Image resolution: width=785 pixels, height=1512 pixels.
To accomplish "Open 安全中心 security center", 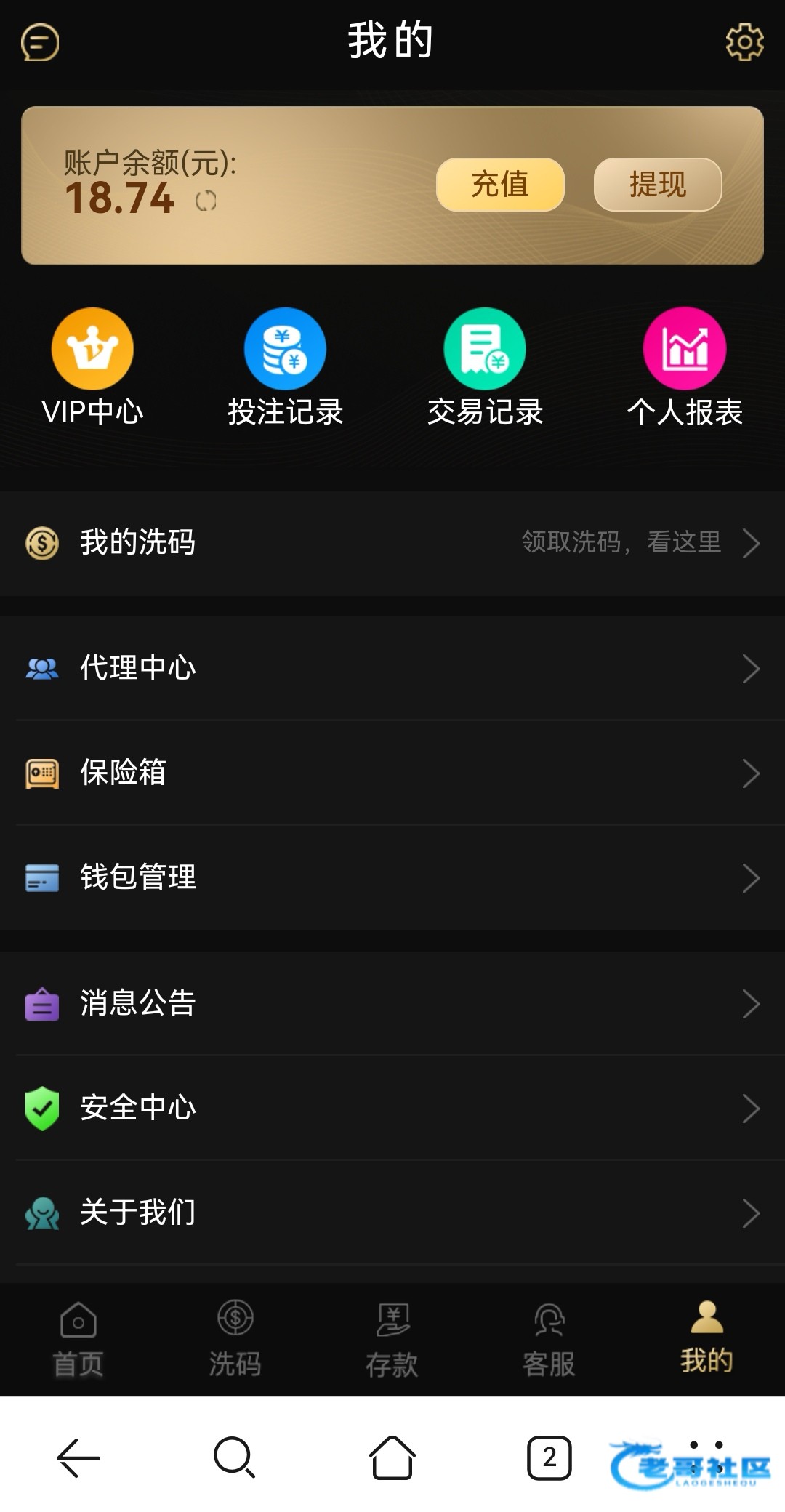I will tap(392, 1108).
